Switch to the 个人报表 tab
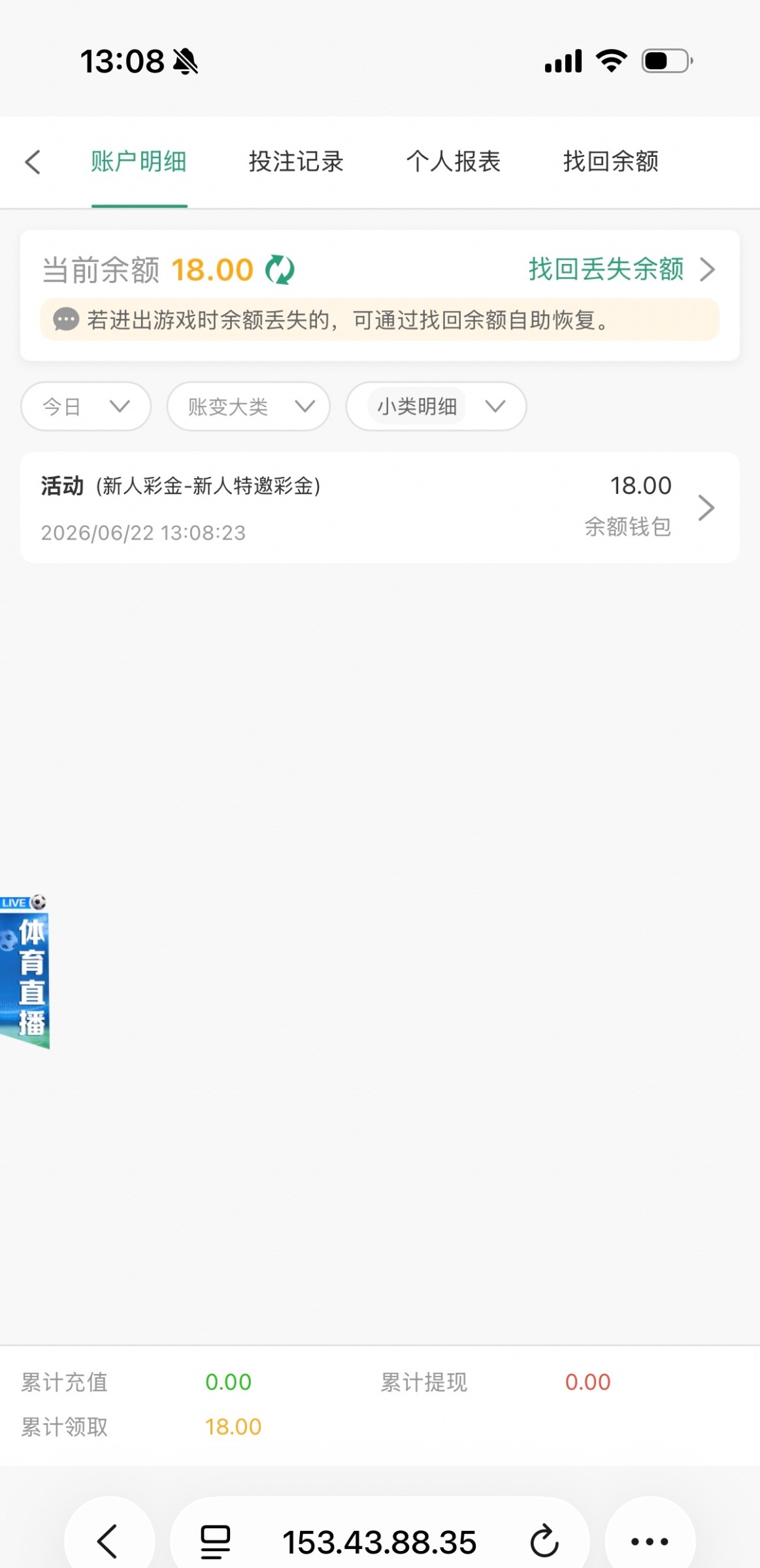 tap(454, 161)
